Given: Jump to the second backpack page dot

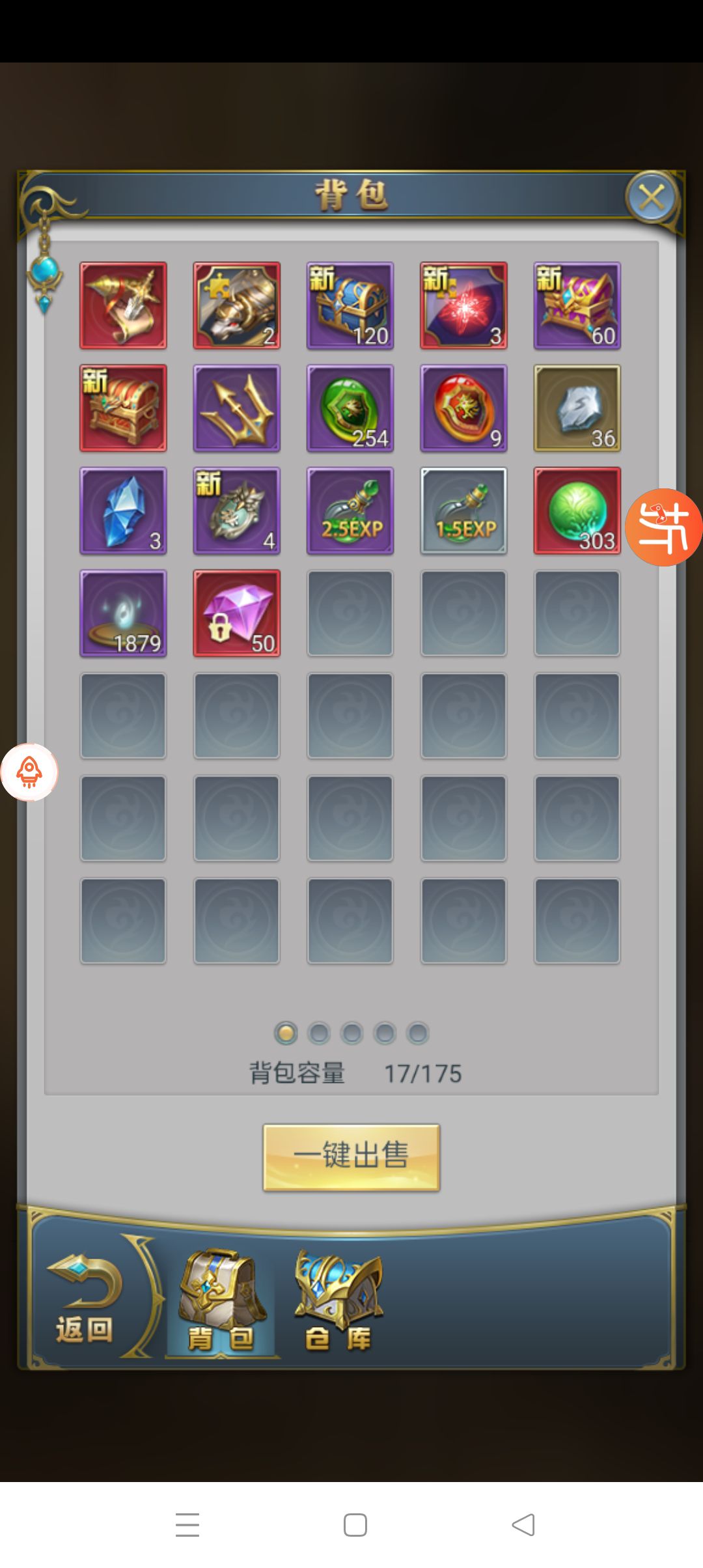Looking at the screenshot, I should point(319,1033).
